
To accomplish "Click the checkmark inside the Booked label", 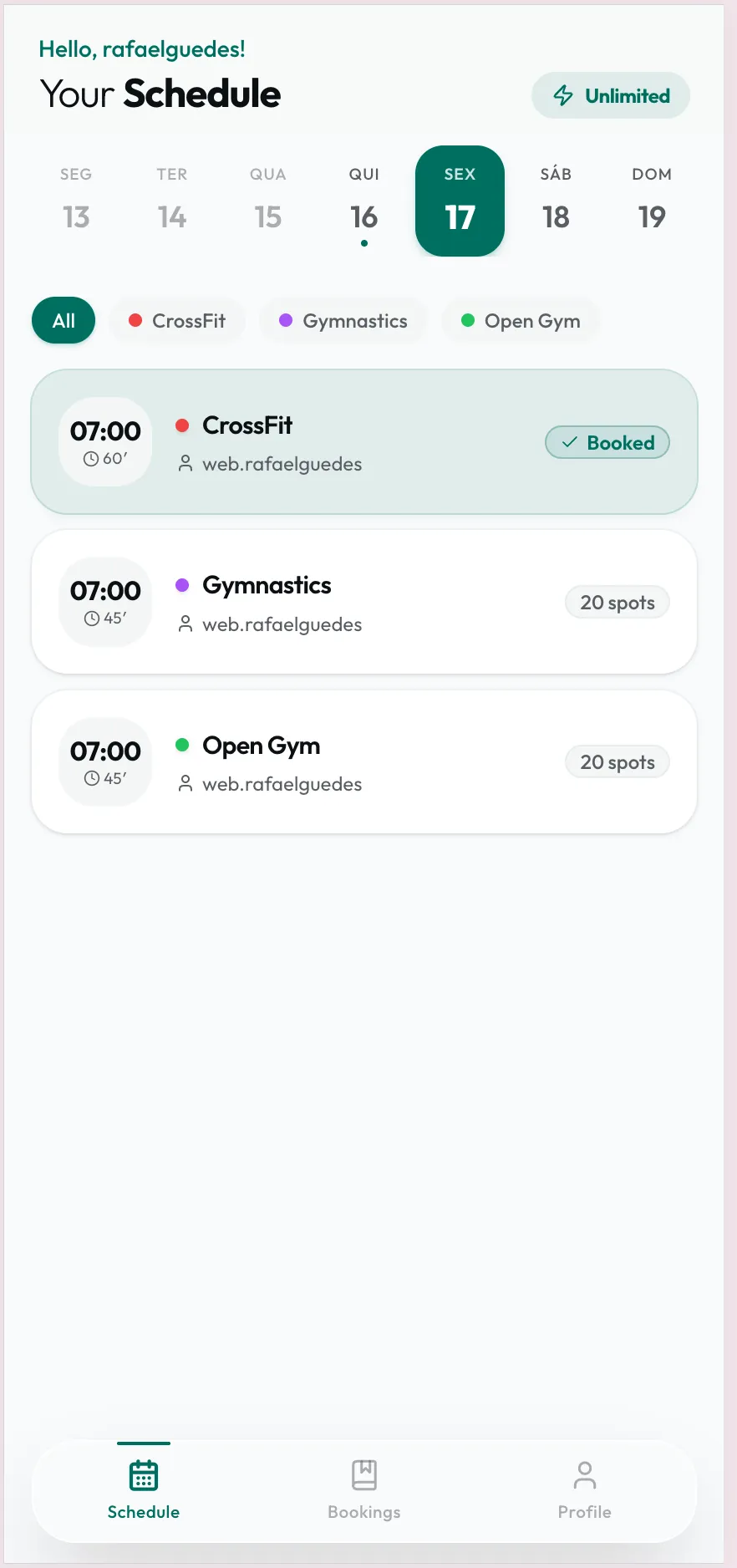I will (x=569, y=442).
